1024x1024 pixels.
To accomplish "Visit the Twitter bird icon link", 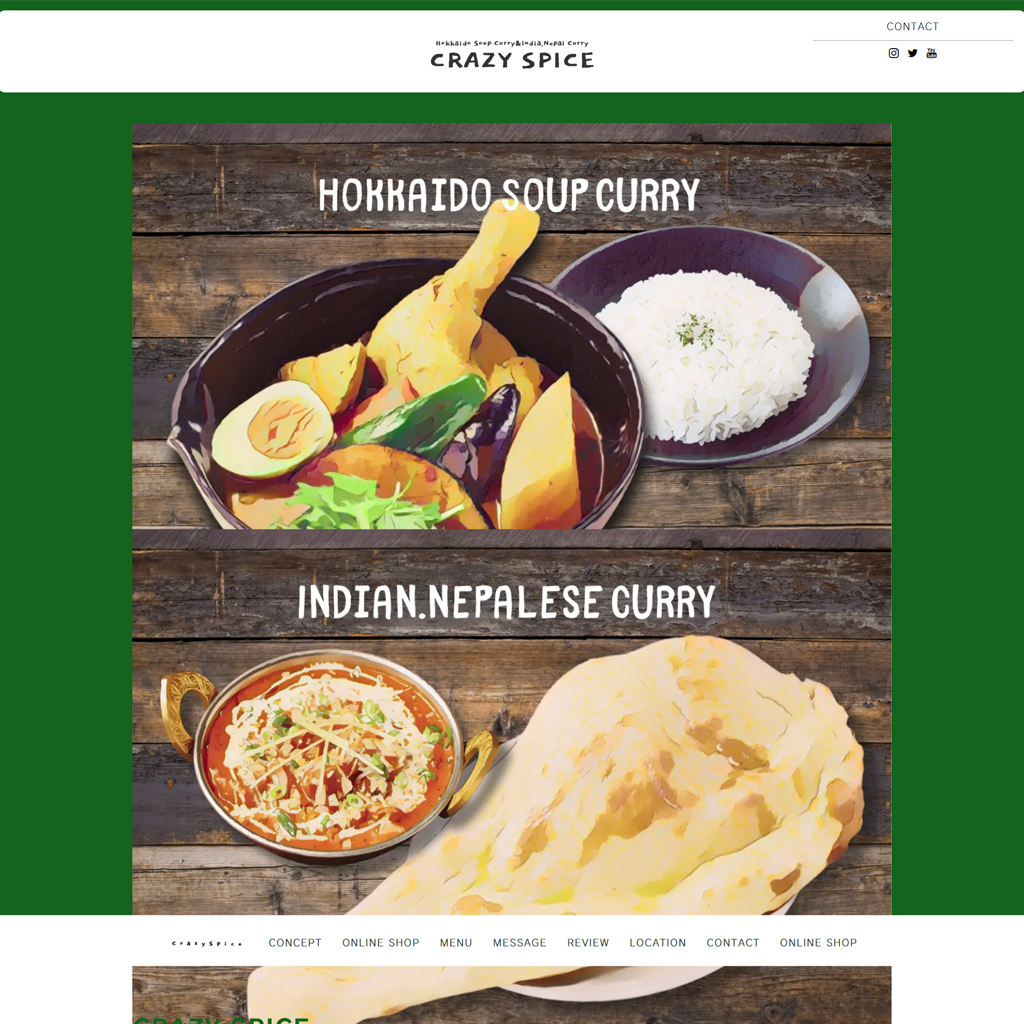I will click(x=913, y=53).
